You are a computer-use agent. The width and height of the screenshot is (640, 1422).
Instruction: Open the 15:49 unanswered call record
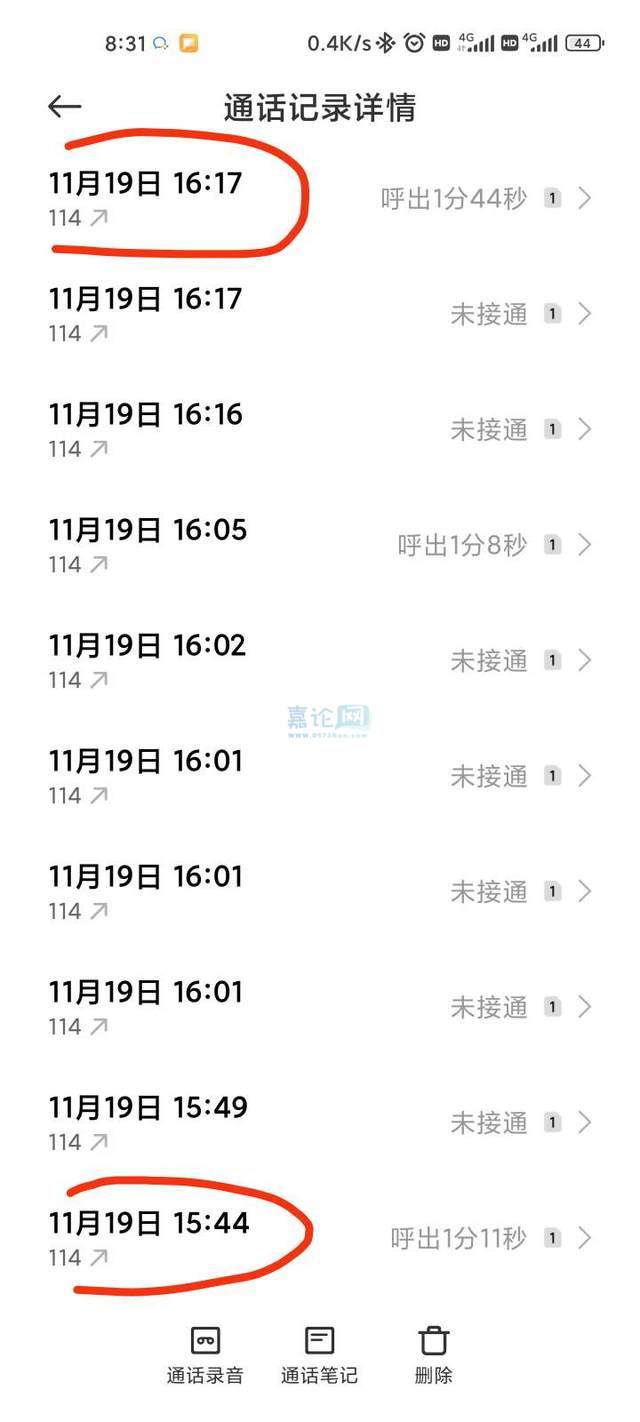click(x=320, y=1122)
